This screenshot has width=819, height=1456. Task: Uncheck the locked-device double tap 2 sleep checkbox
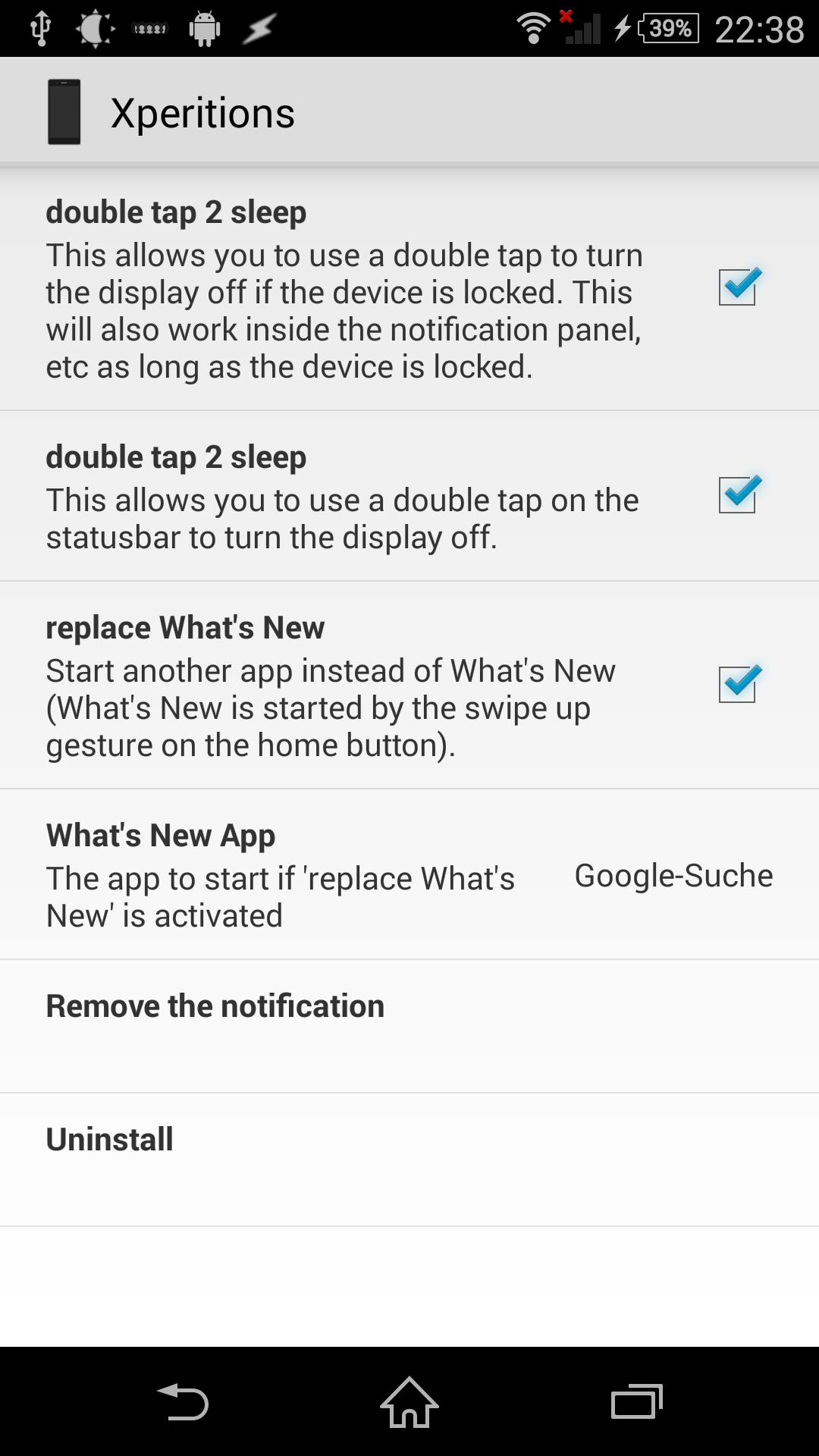[737, 287]
